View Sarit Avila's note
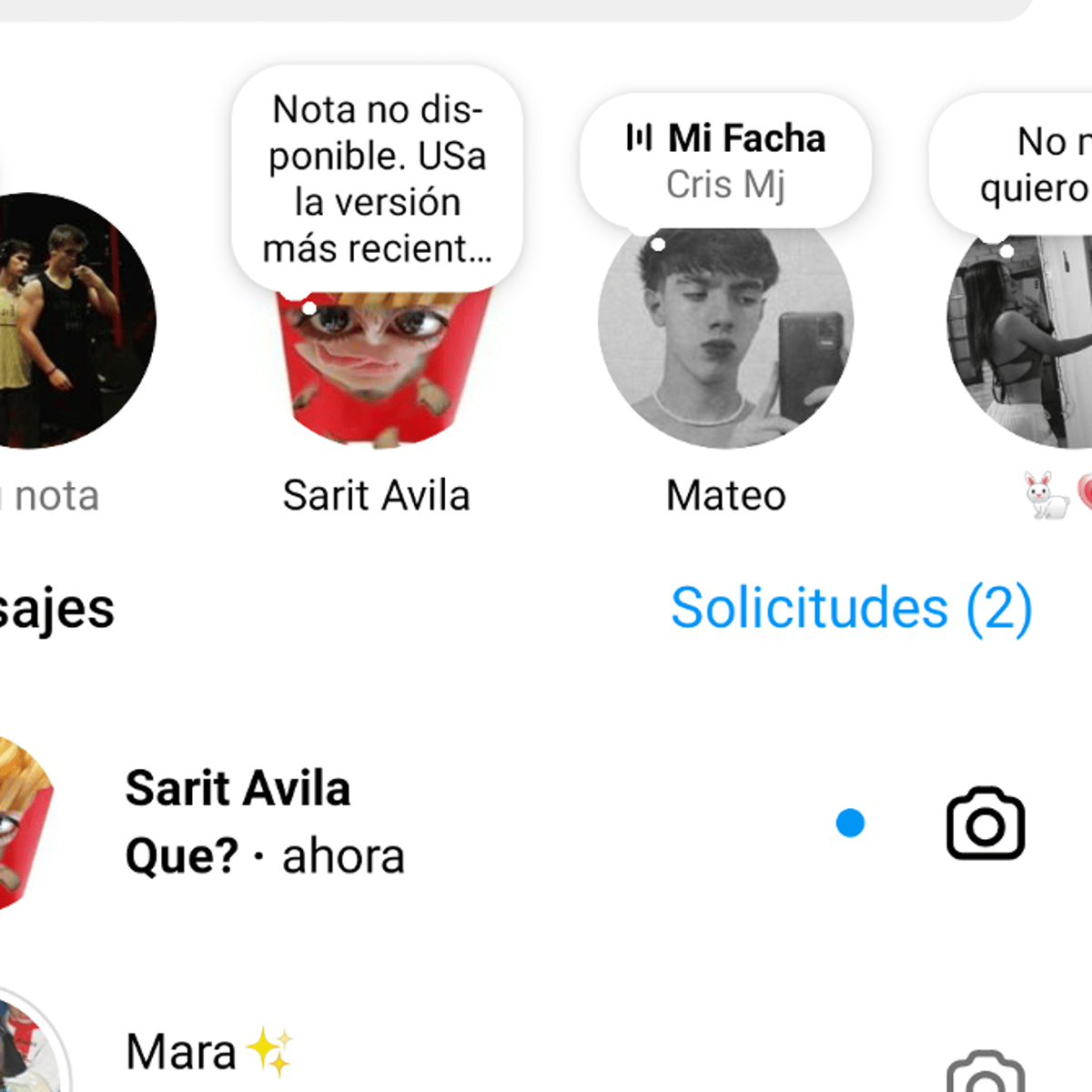The width and height of the screenshot is (1092, 1092). point(377,178)
